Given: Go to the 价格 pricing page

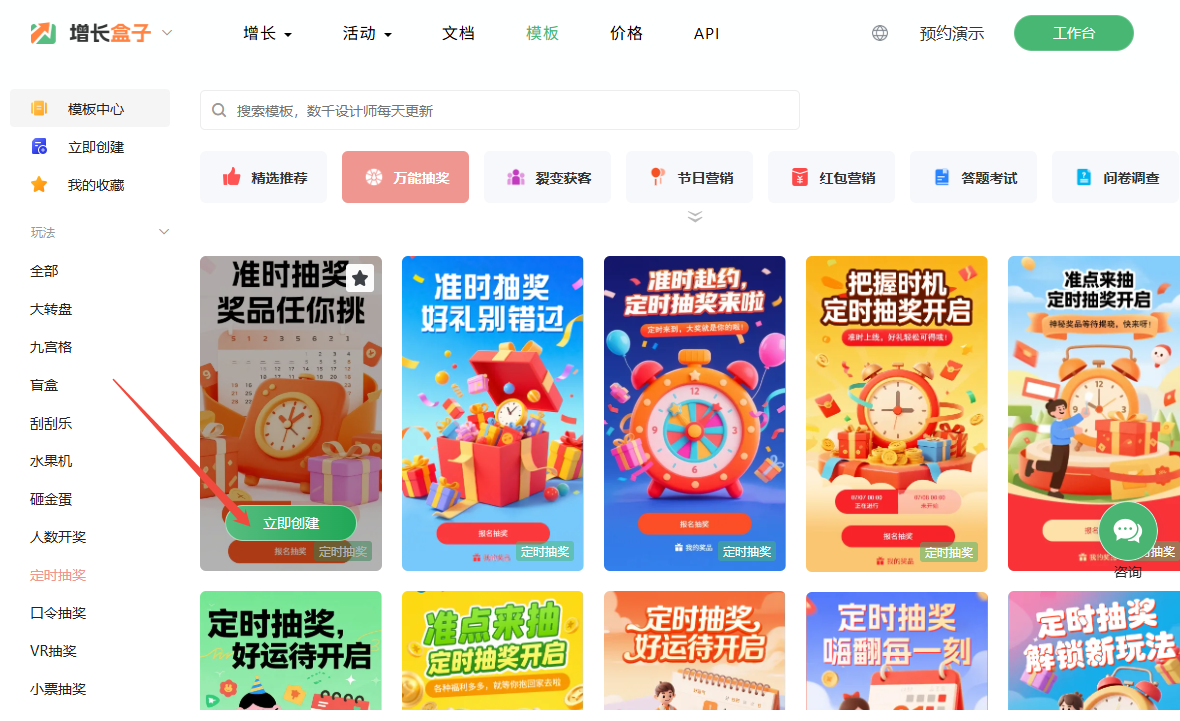Looking at the screenshot, I should [626, 33].
